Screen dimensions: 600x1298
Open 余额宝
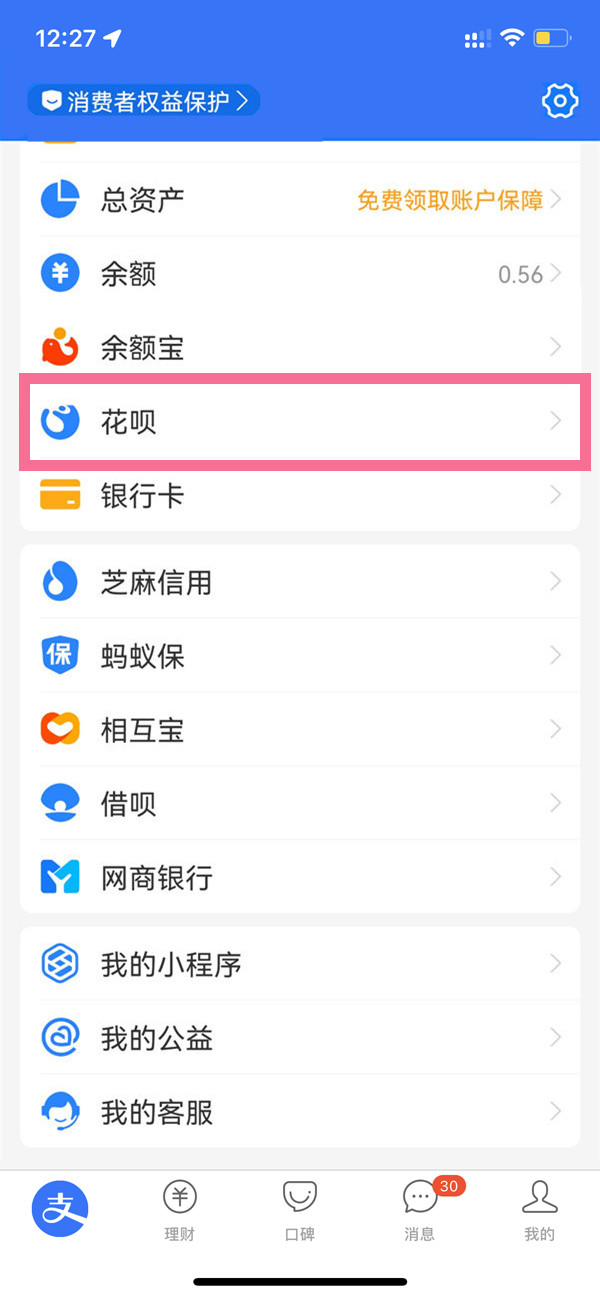click(300, 348)
